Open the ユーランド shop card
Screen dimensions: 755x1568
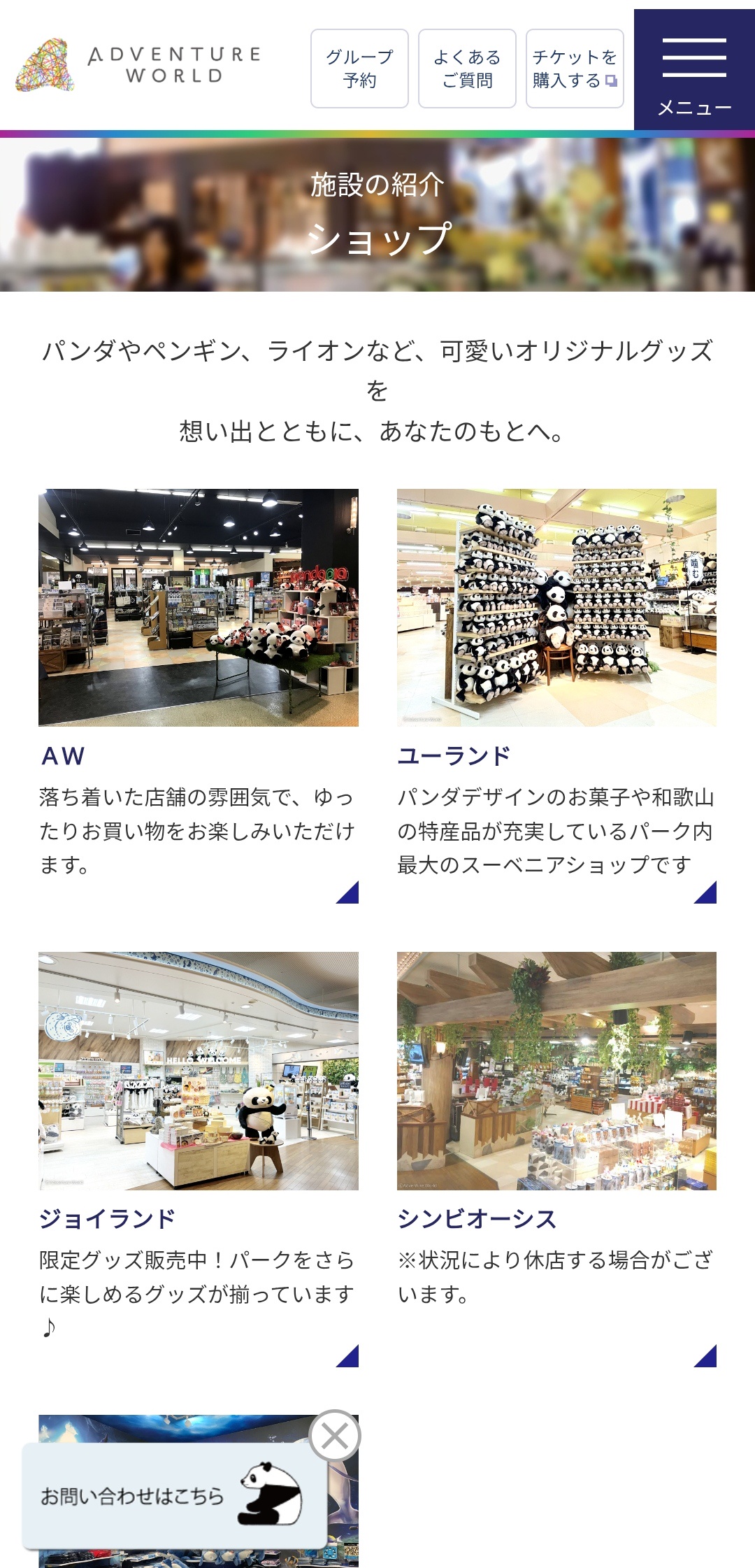click(x=556, y=696)
